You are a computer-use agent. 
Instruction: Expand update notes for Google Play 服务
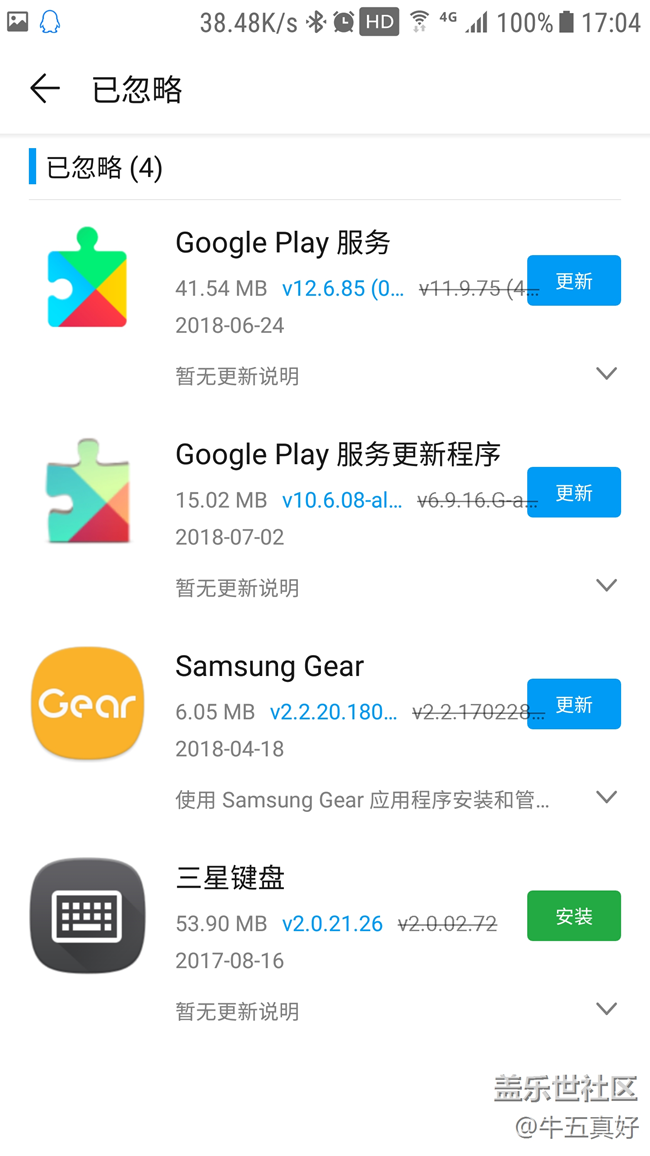[606, 374]
